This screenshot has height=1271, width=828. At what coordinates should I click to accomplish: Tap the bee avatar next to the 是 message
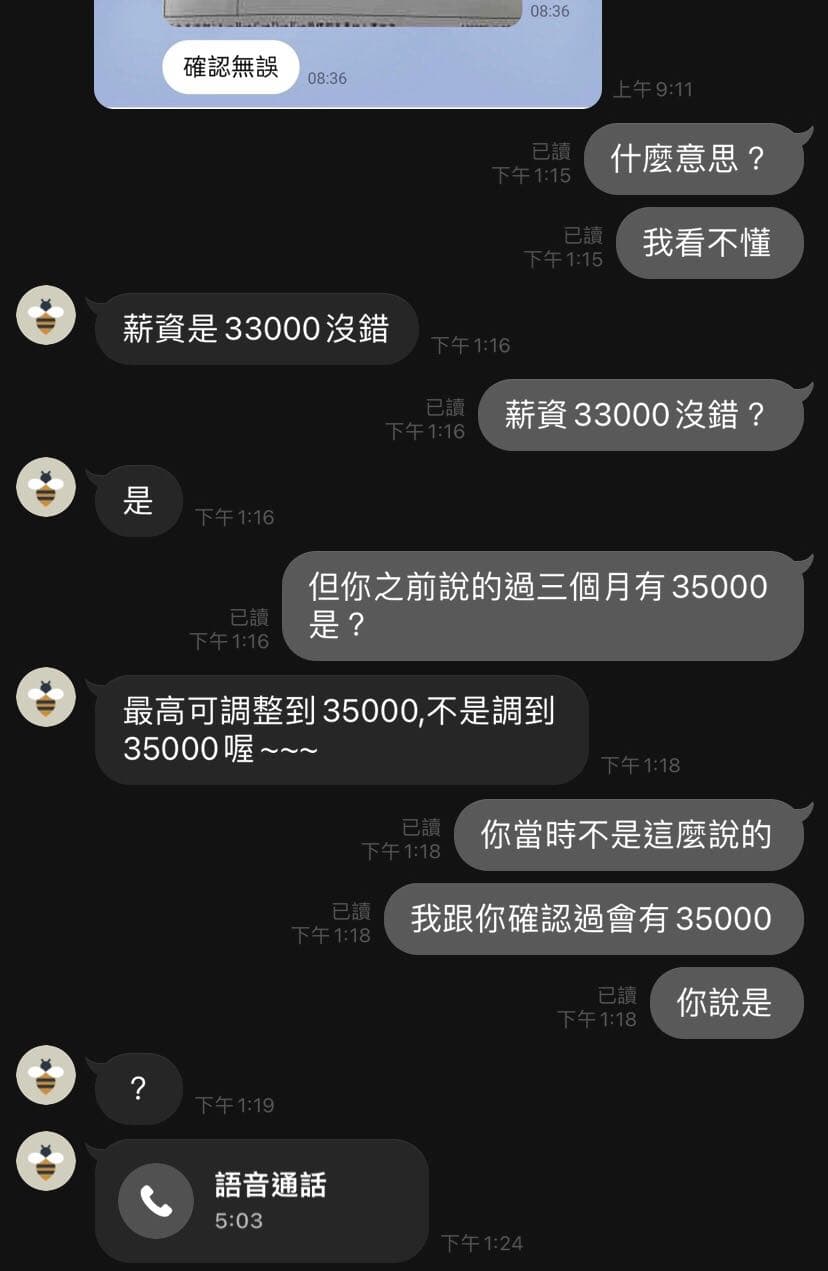(45, 488)
